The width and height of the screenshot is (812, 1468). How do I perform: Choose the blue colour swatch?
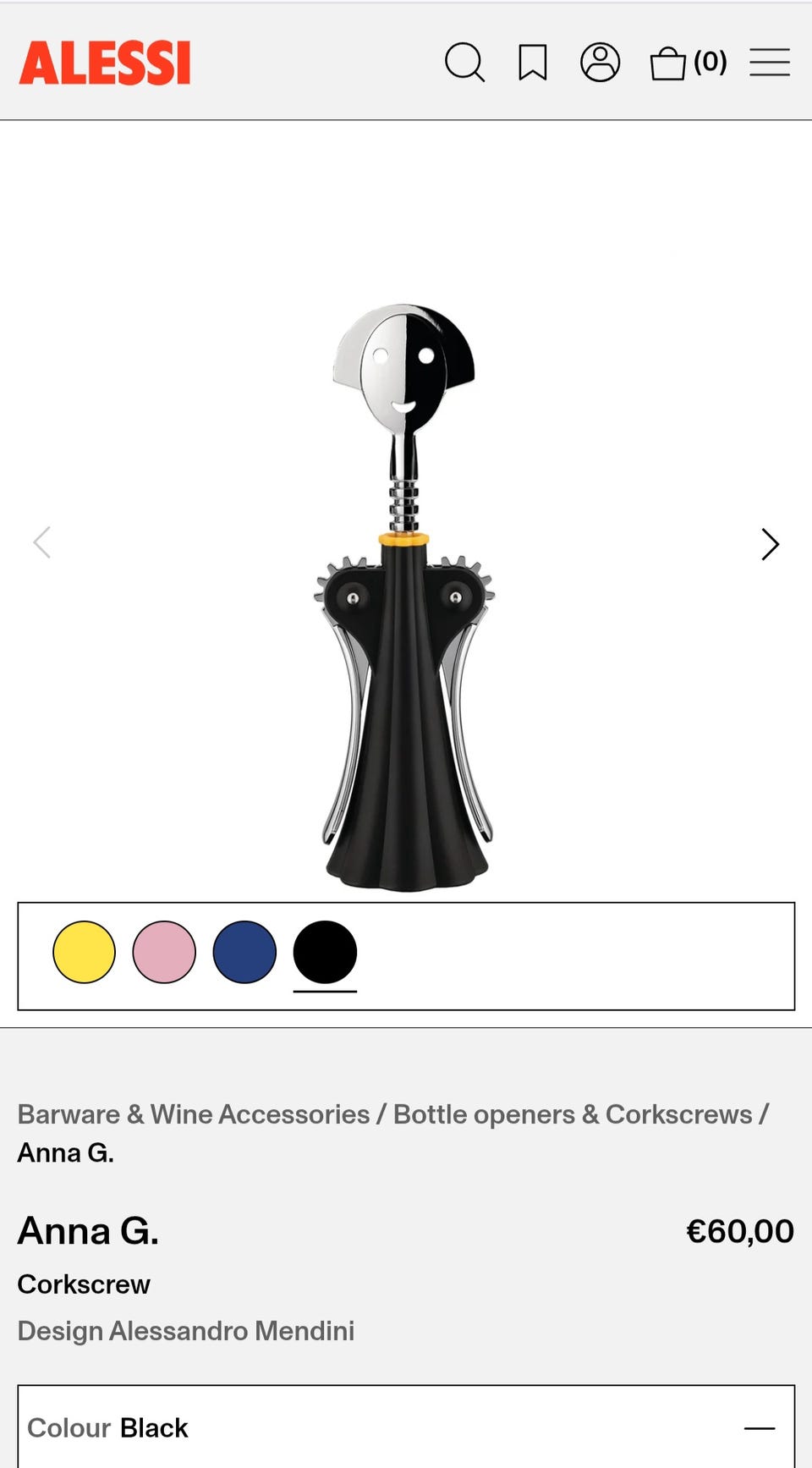coord(244,952)
